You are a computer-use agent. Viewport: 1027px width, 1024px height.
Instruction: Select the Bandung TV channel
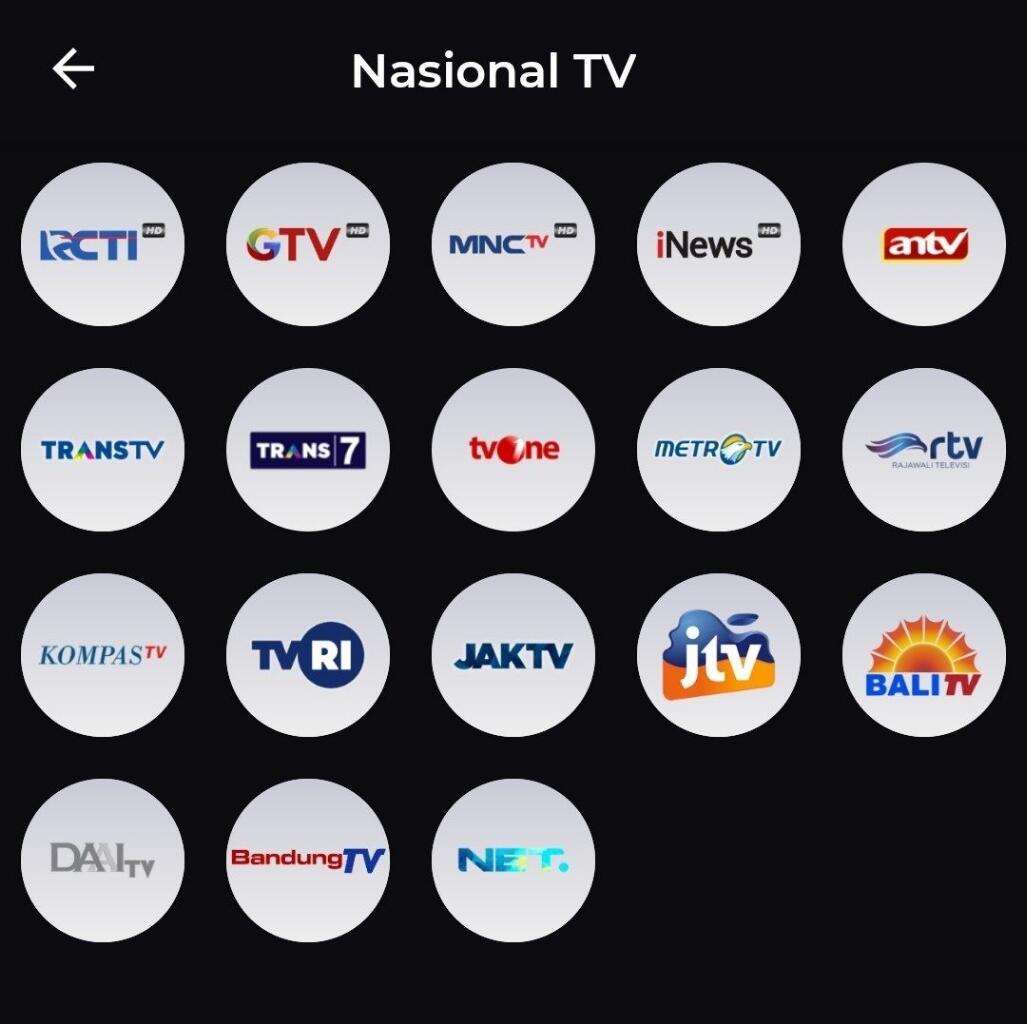308,860
